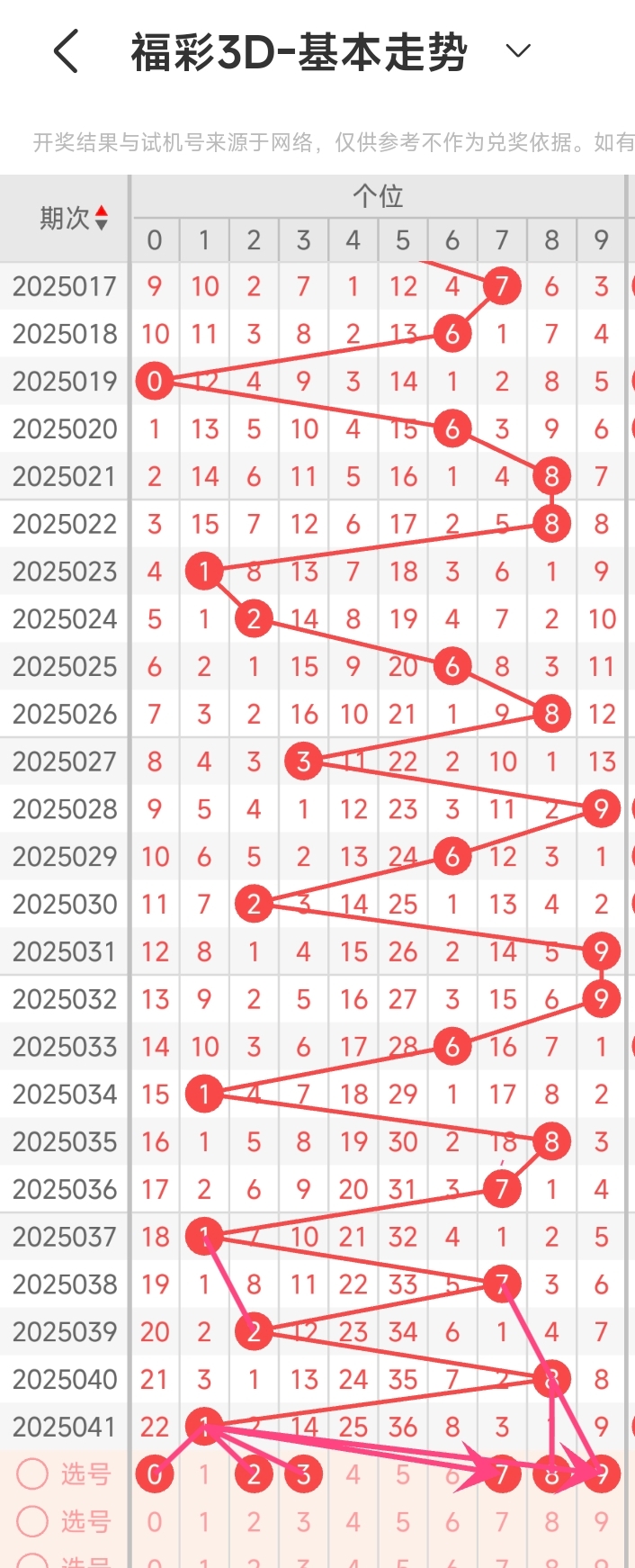
Task: Deselect number 7 in the first 选号 row
Action: [x=502, y=1474]
